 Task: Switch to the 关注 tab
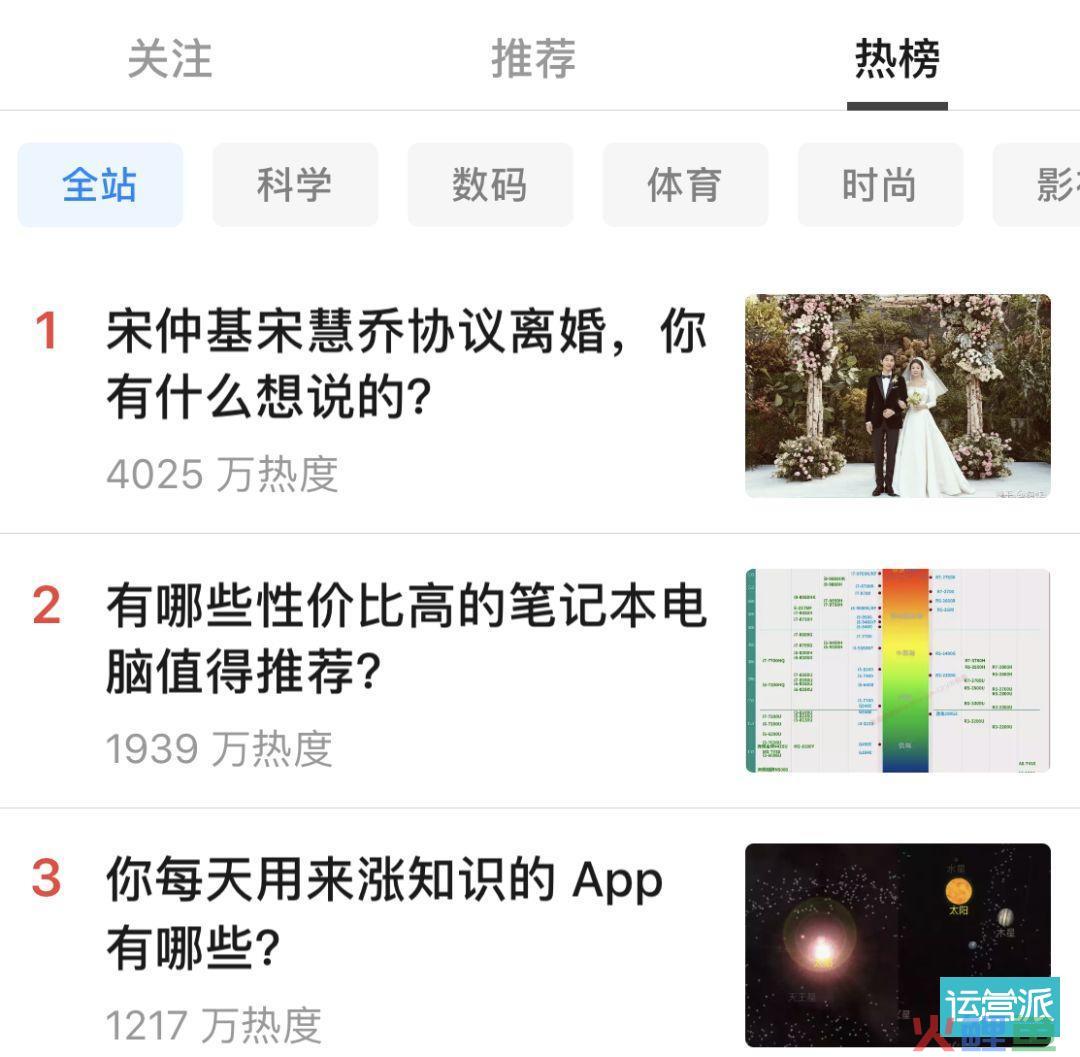(x=169, y=60)
